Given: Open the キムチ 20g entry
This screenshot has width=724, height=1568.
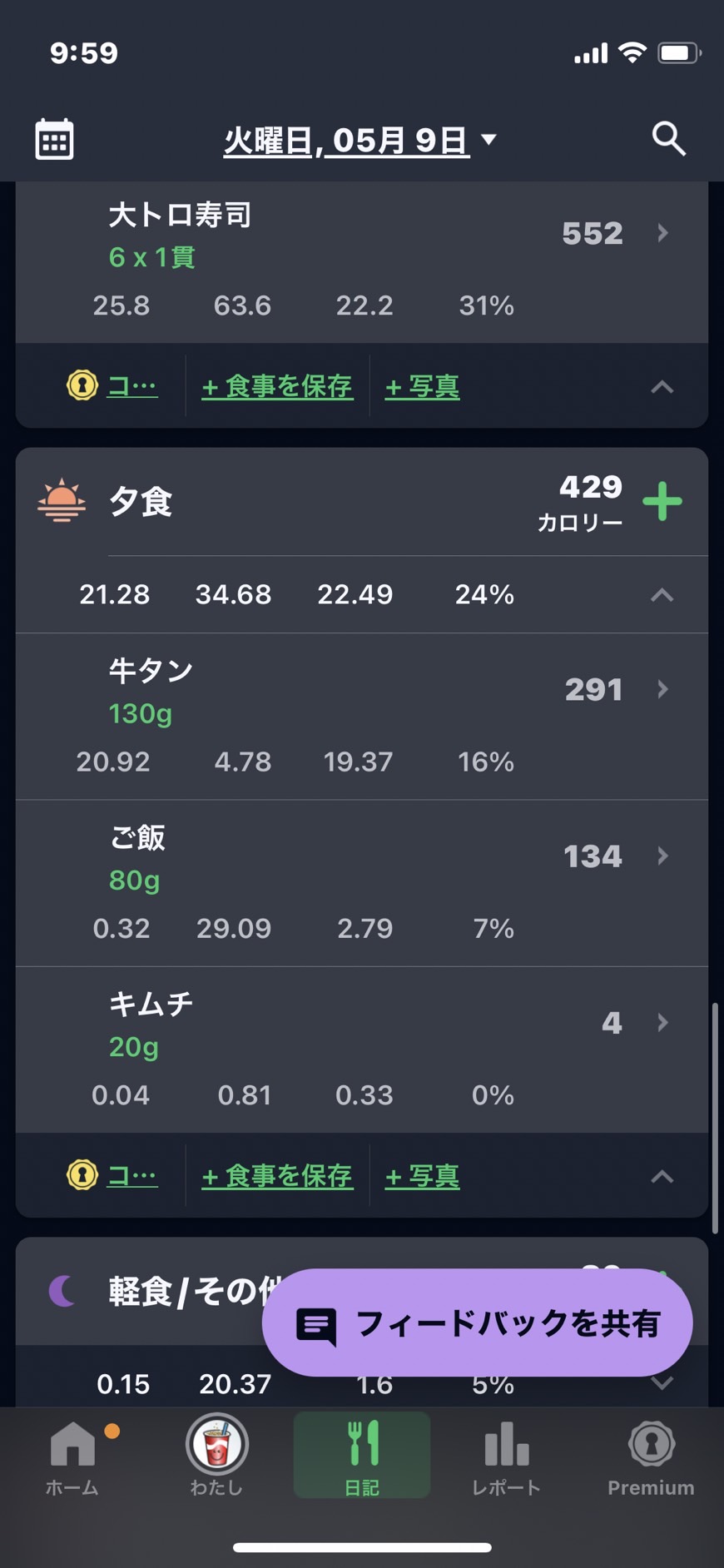Looking at the screenshot, I should click(362, 1049).
